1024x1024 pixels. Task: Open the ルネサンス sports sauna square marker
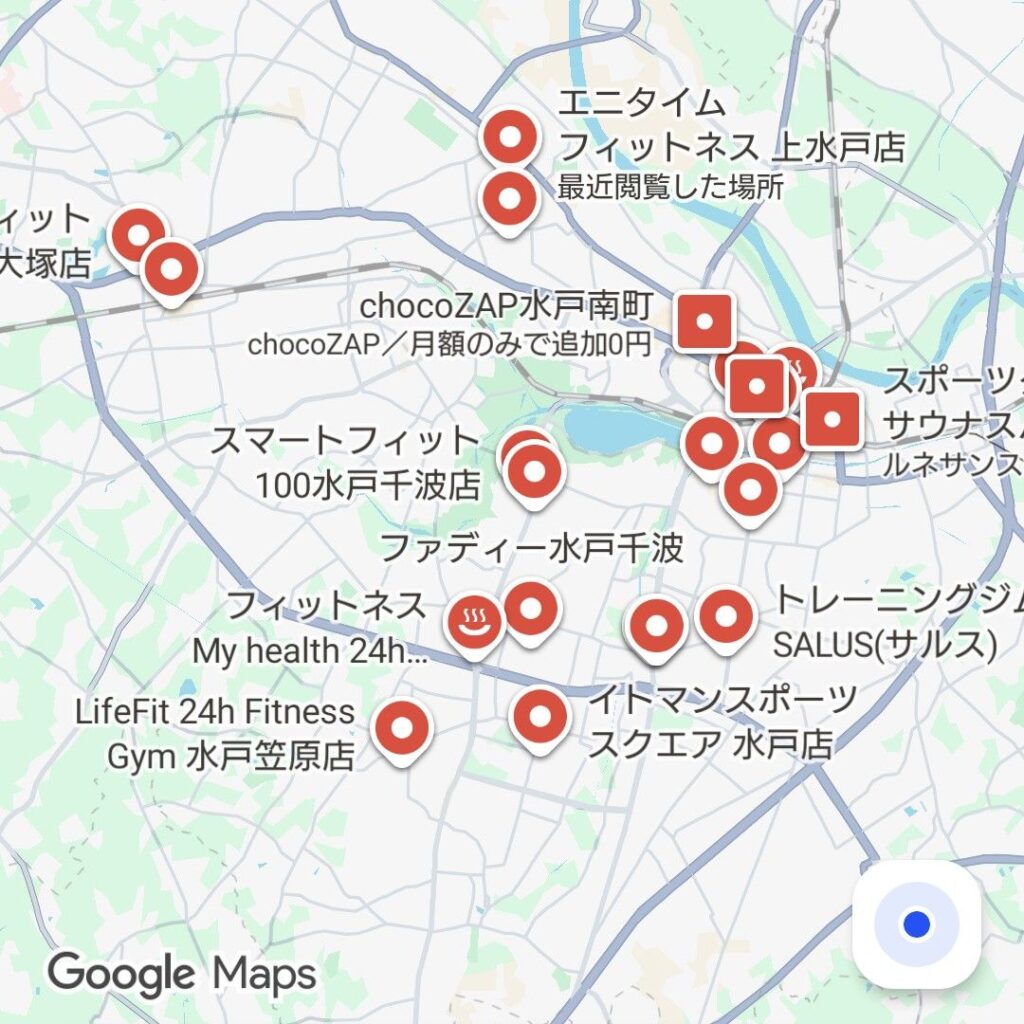coord(832,420)
